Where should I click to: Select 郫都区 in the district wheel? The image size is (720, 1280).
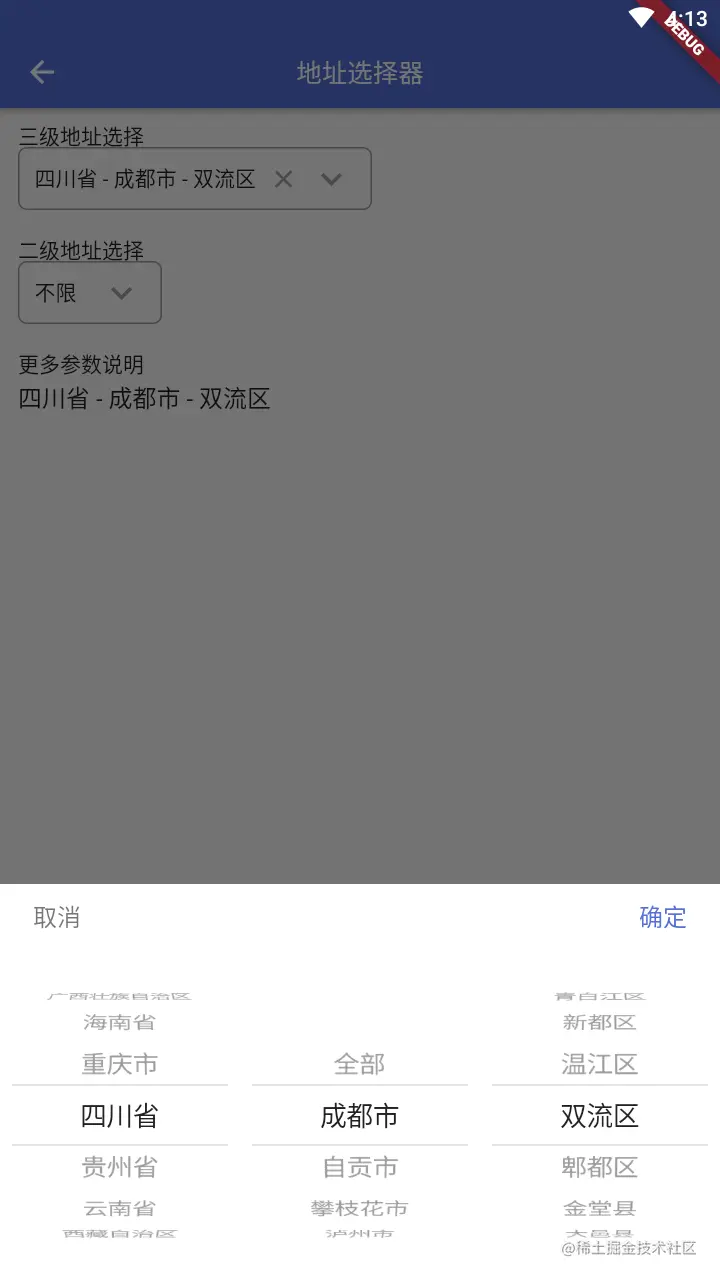coord(600,1166)
